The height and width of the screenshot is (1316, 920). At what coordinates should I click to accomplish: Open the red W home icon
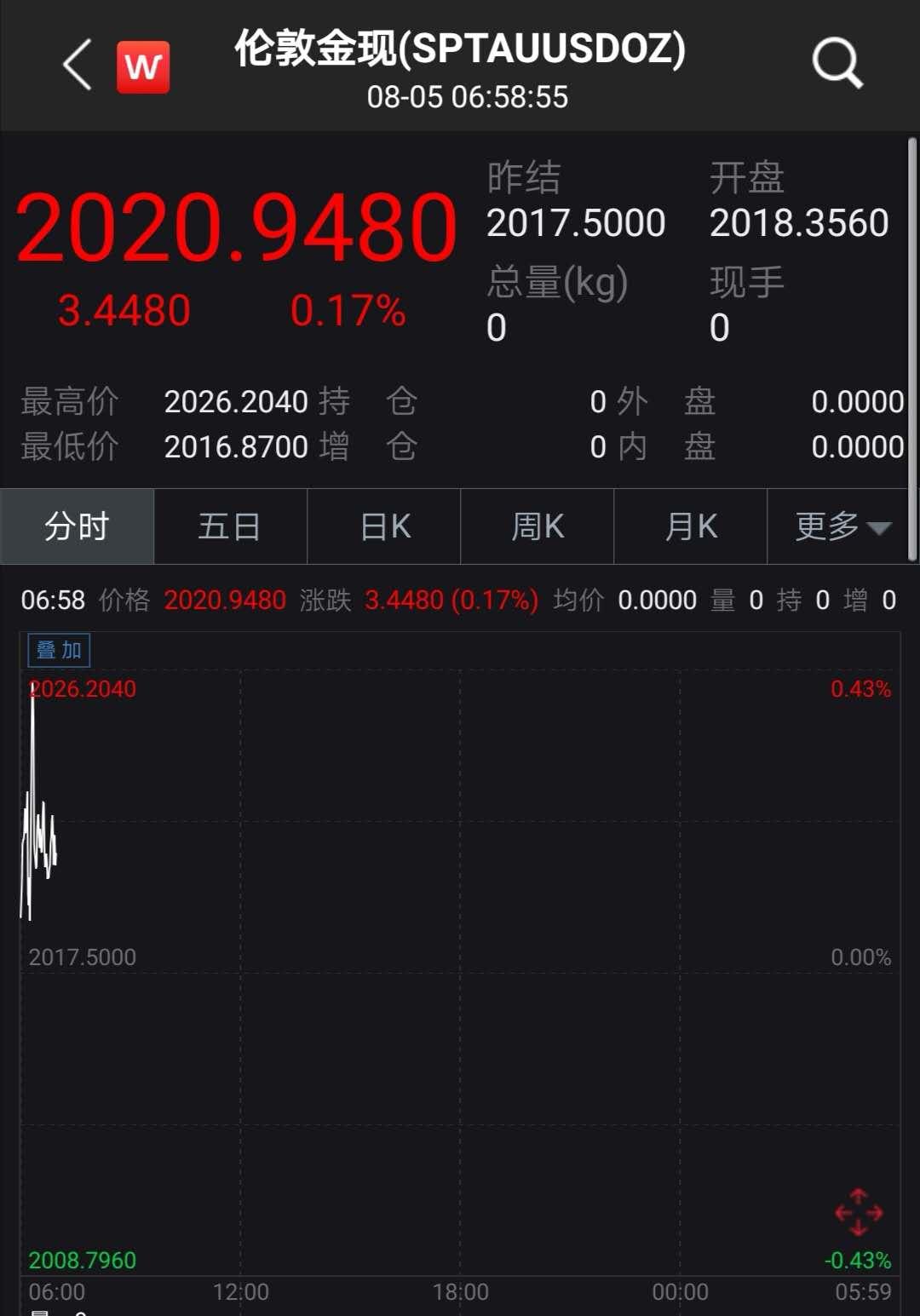point(143,66)
